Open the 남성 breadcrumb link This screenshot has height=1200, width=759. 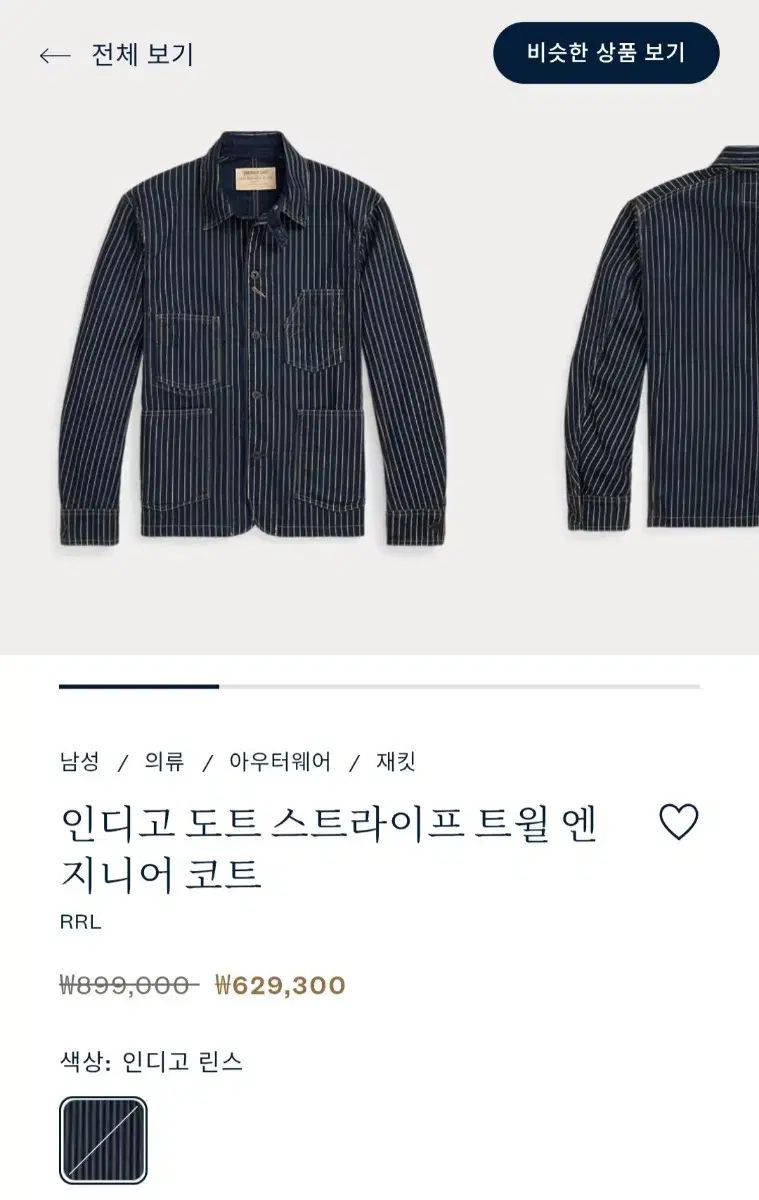click(x=79, y=762)
